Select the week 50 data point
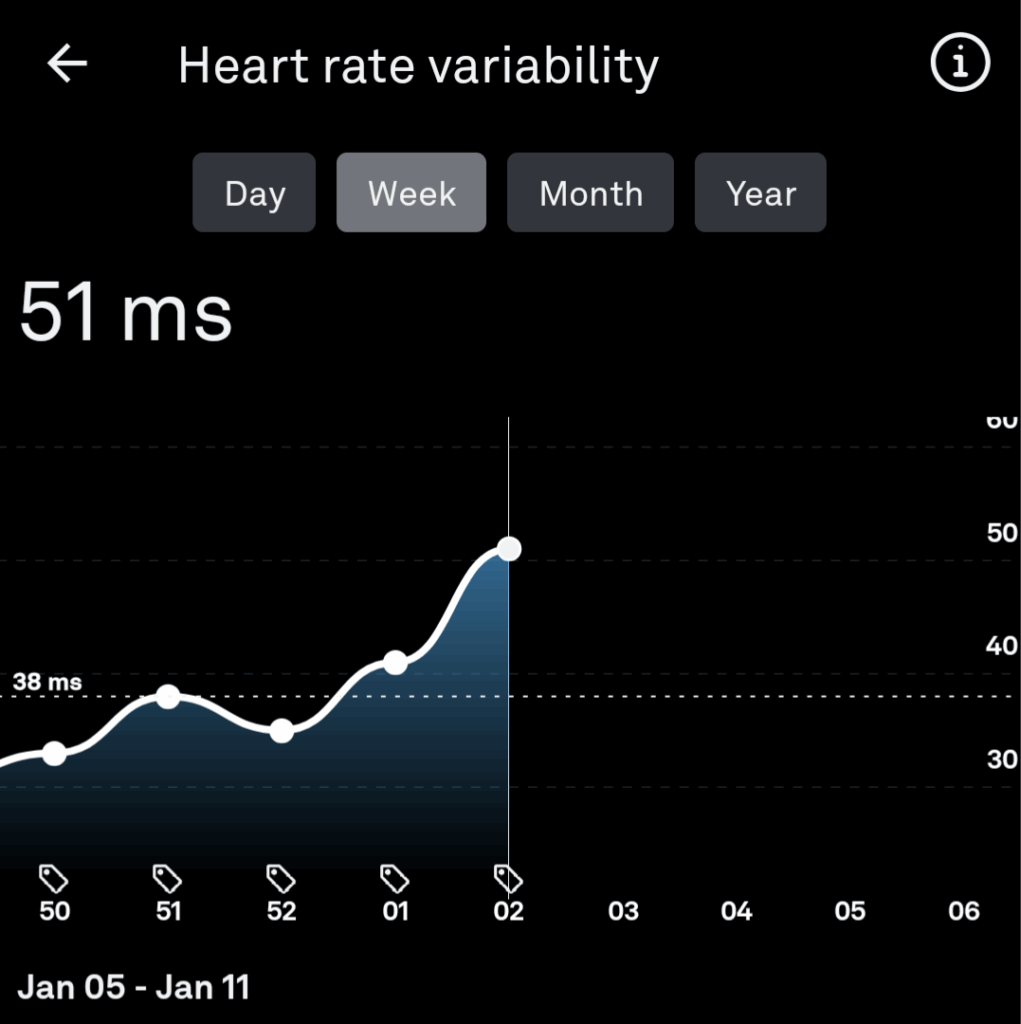Image resolution: width=1021 pixels, height=1024 pixels. (54, 754)
